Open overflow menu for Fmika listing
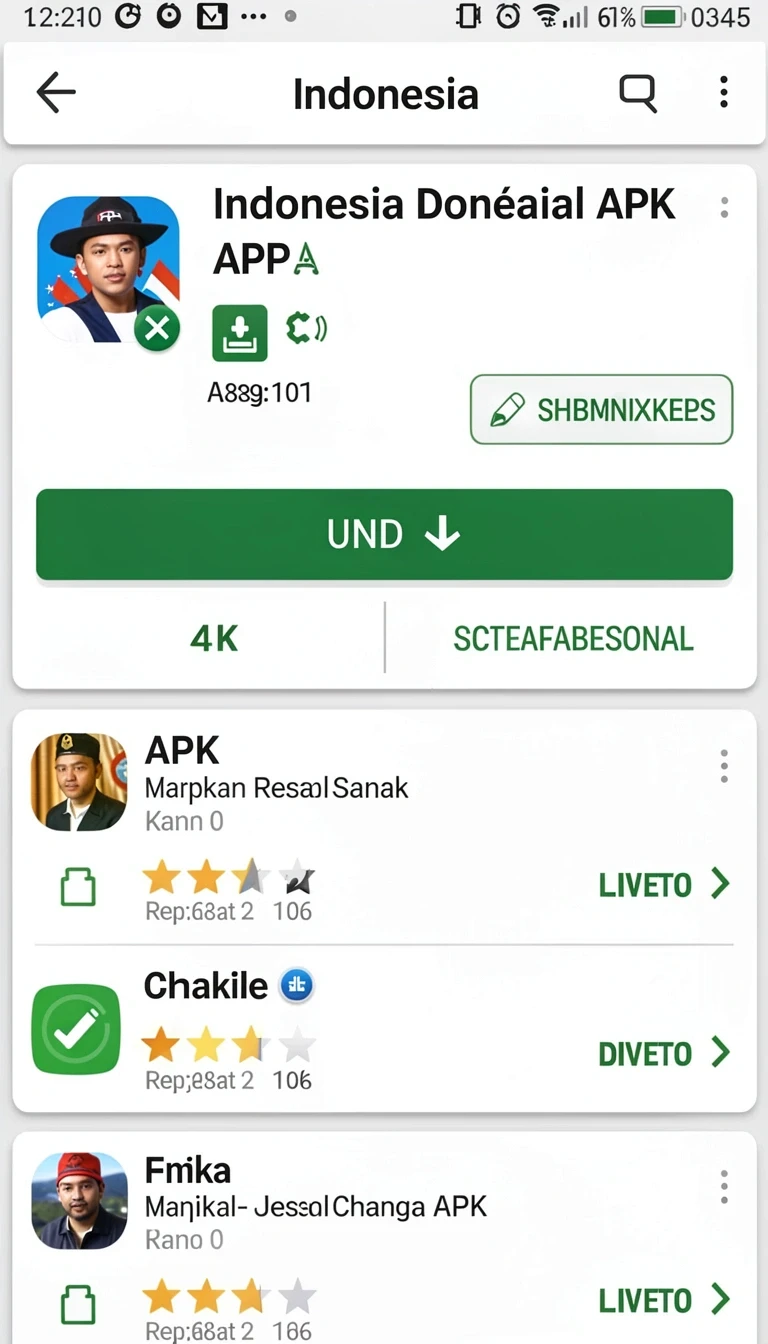The height and width of the screenshot is (1344, 768). pos(724,1187)
